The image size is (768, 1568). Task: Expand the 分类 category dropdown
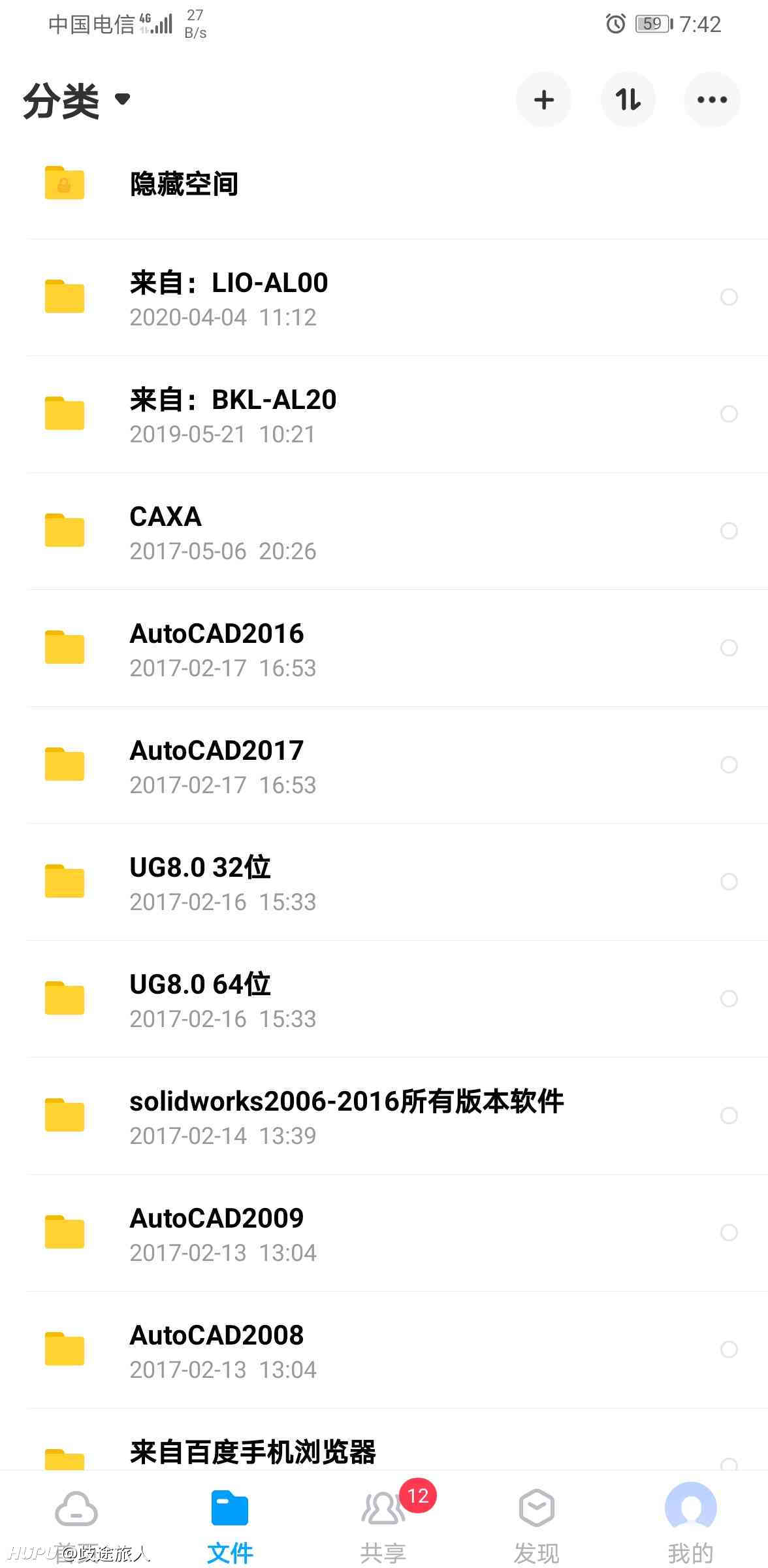(x=77, y=101)
